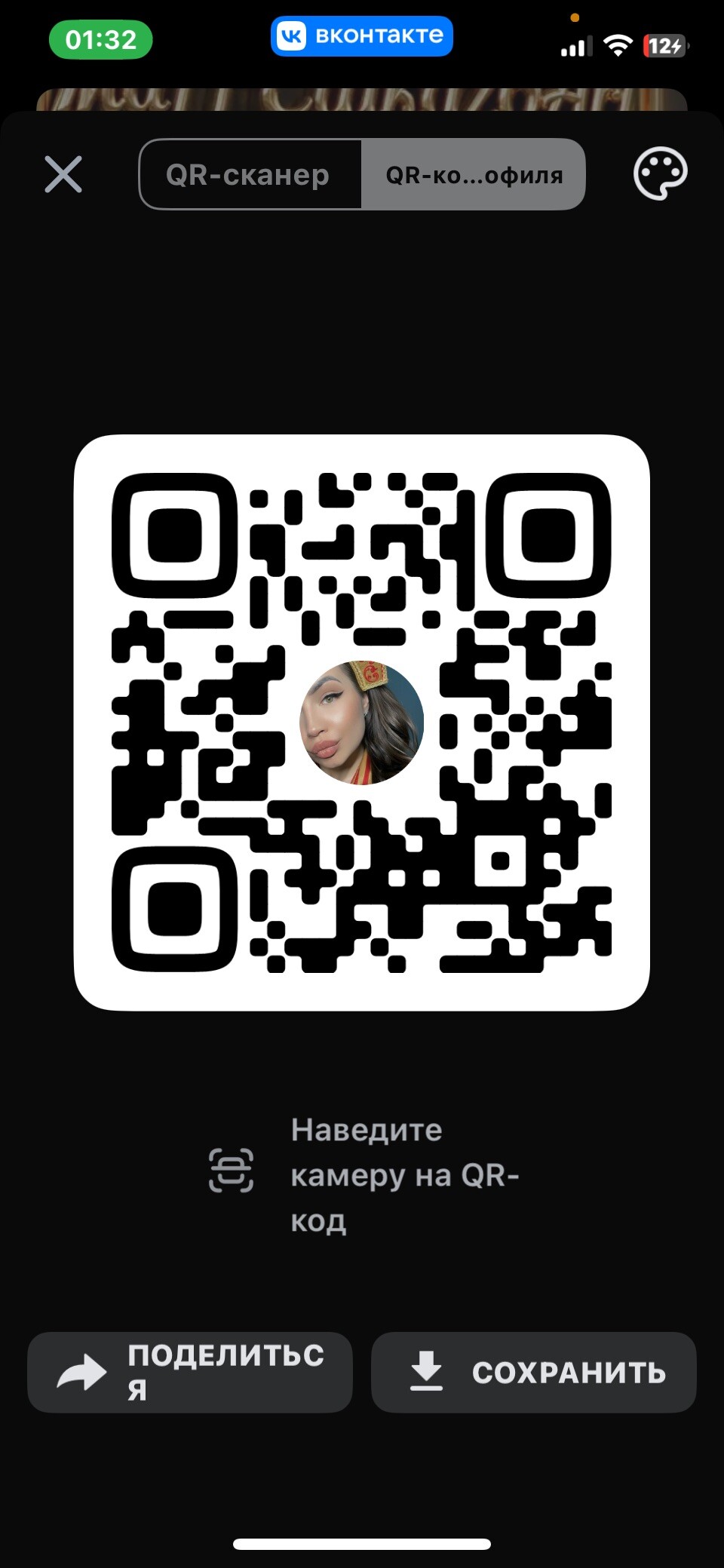Screen dimensions: 724x1568
Task: Select the profile QR code tab
Action: coord(474,175)
